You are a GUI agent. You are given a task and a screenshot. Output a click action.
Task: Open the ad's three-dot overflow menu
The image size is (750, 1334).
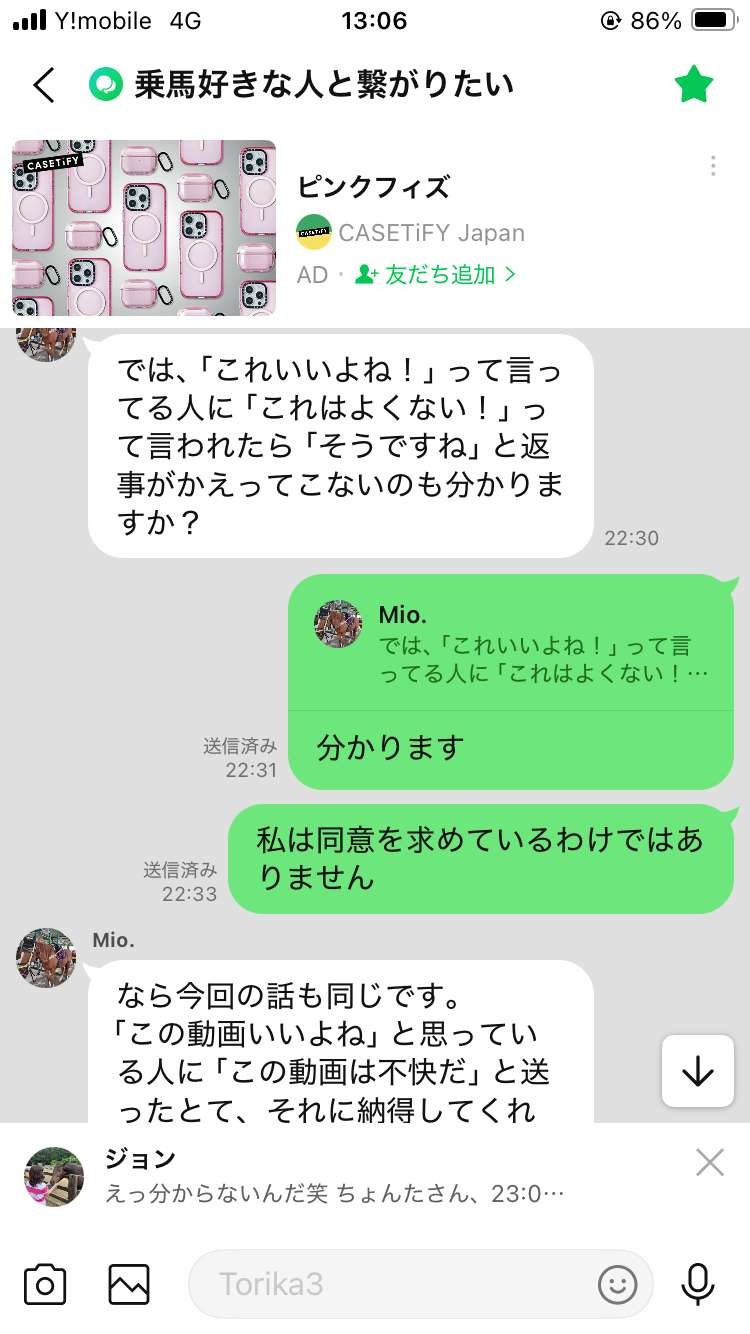712,166
